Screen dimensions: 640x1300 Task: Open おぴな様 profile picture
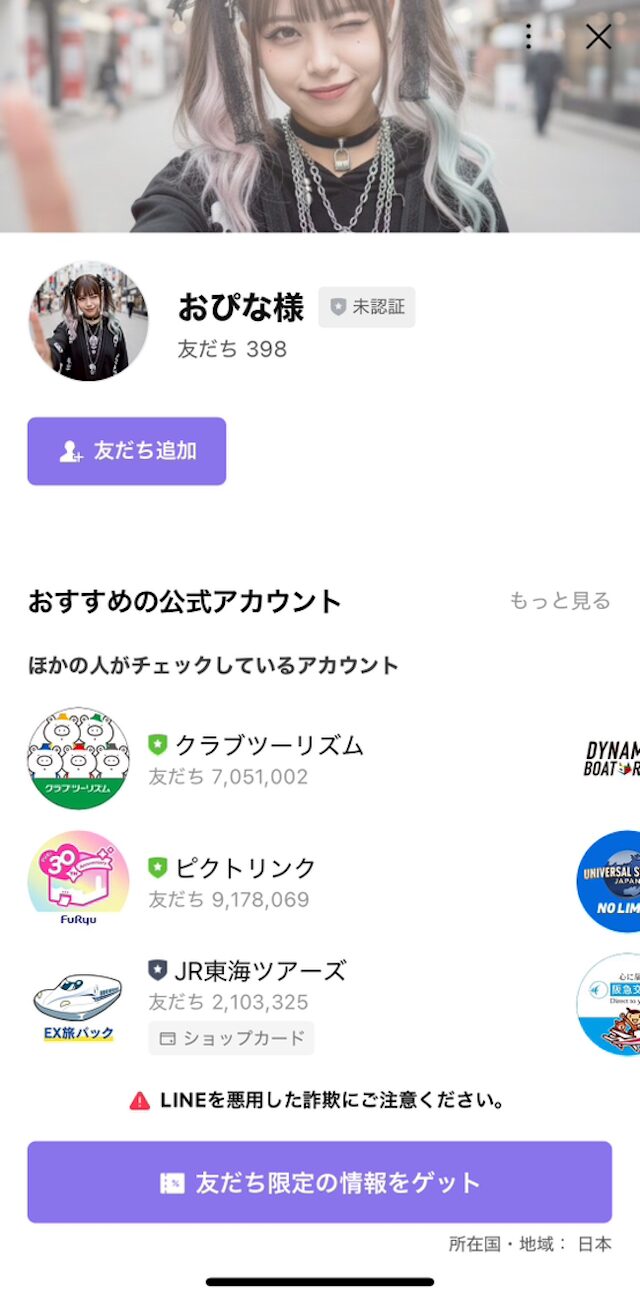coord(88,321)
